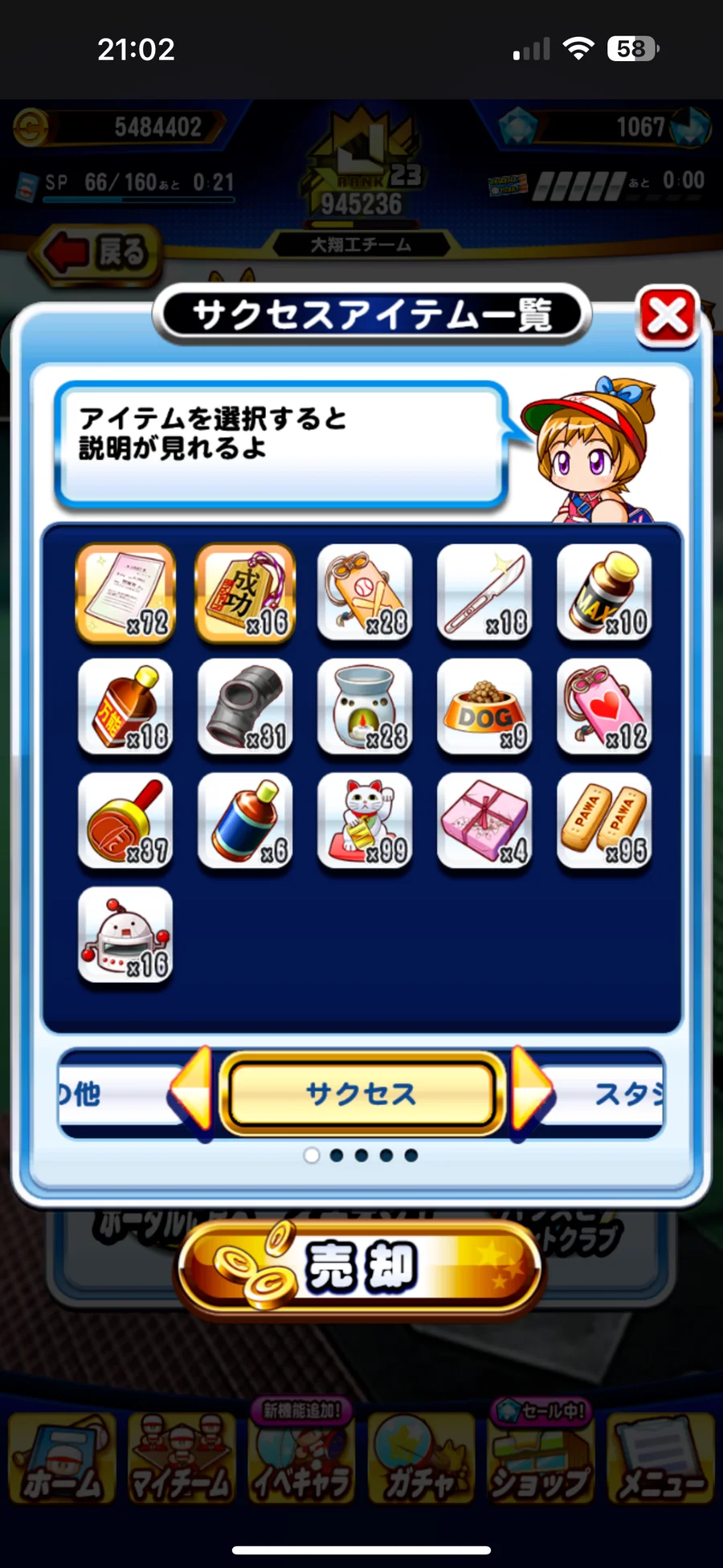The height and width of the screenshot is (1568, 723).
Task: Select the pink heart charm x12
Action: click(604, 706)
